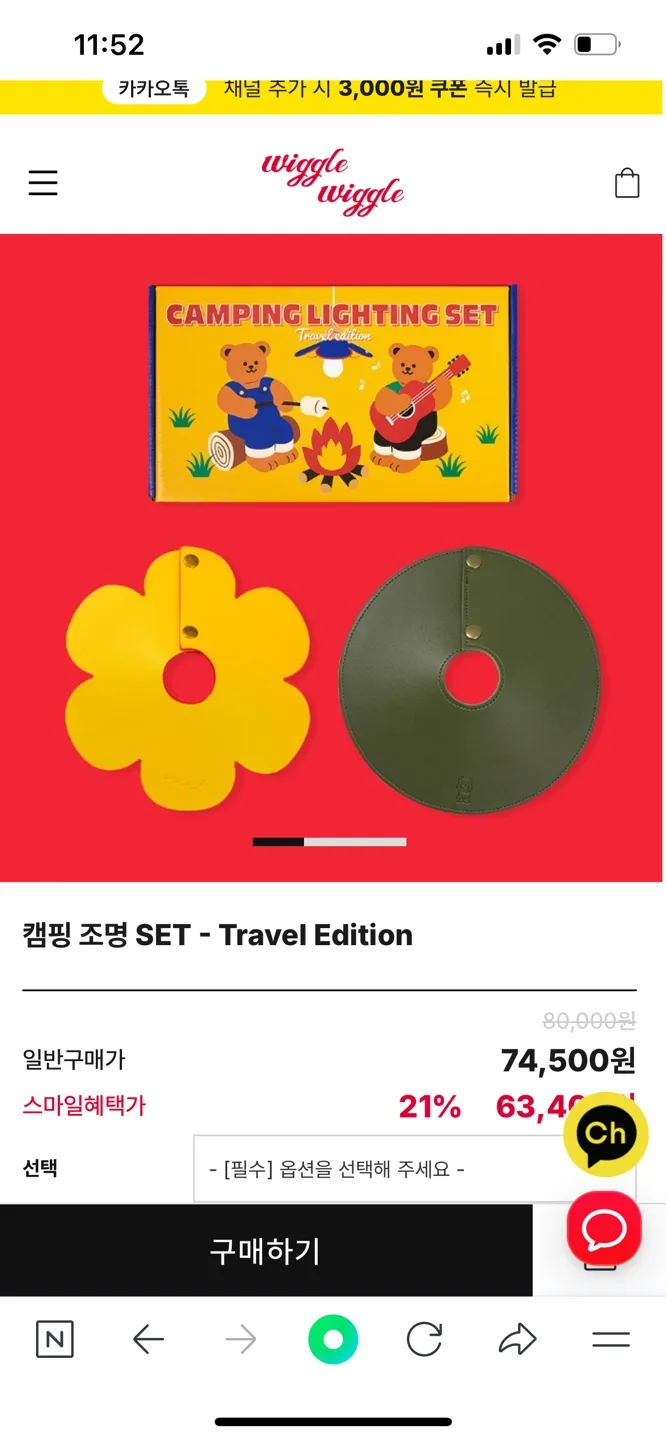Go back with the browser back arrow
Screen dimensions: 666x1440
[148, 1339]
